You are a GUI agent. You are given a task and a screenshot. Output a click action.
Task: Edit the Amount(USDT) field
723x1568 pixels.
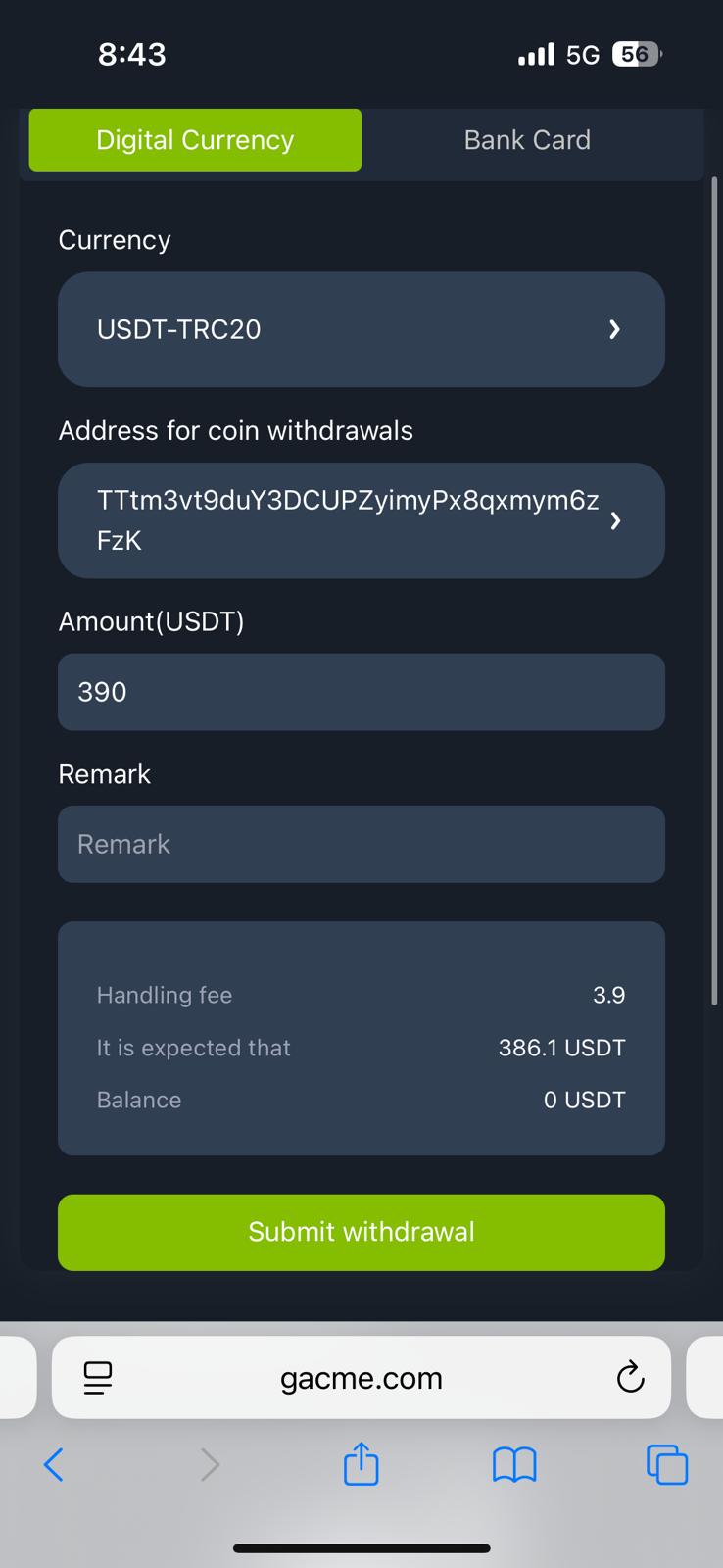click(x=361, y=692)
